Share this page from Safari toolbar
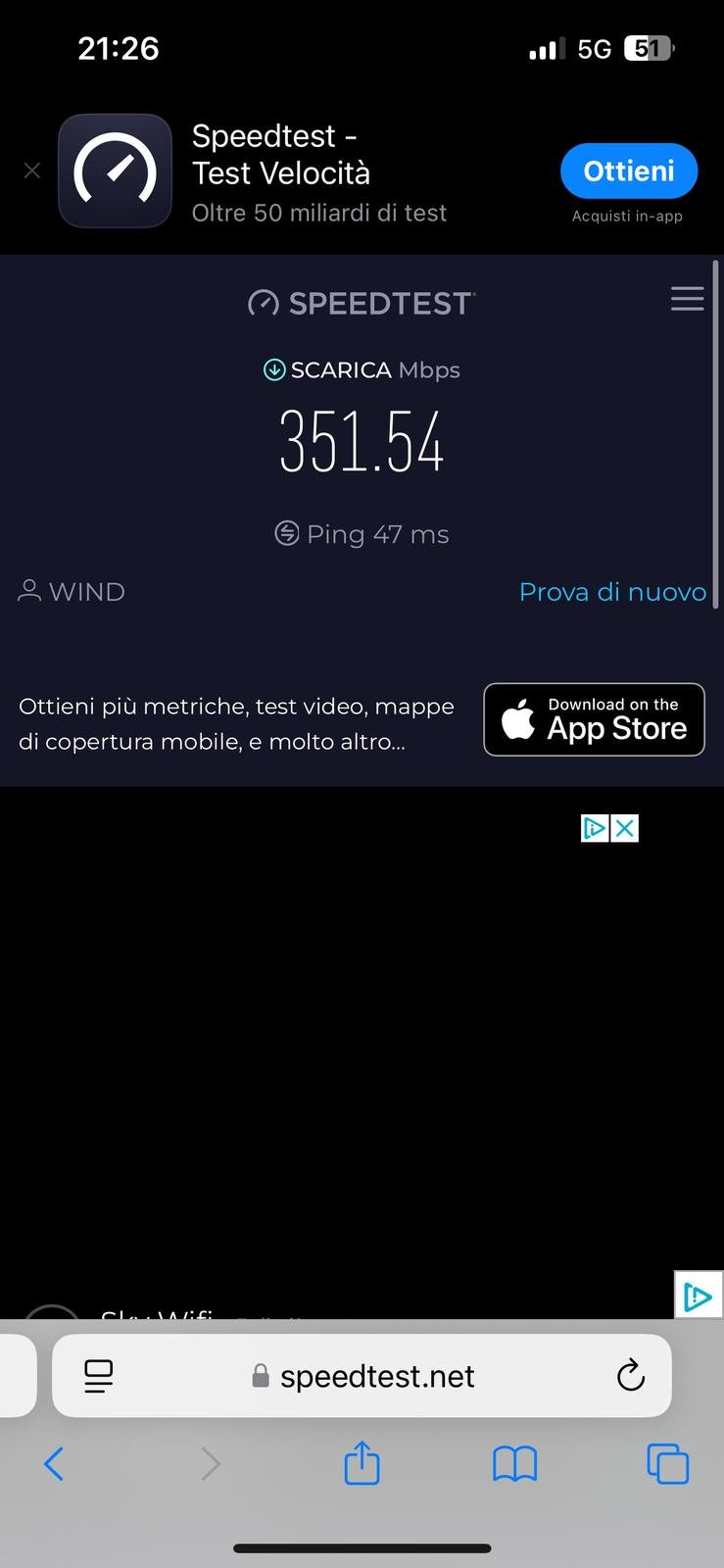Image resolution: width=724 pixels, height=1568 pixels. tap(362, 1462)
